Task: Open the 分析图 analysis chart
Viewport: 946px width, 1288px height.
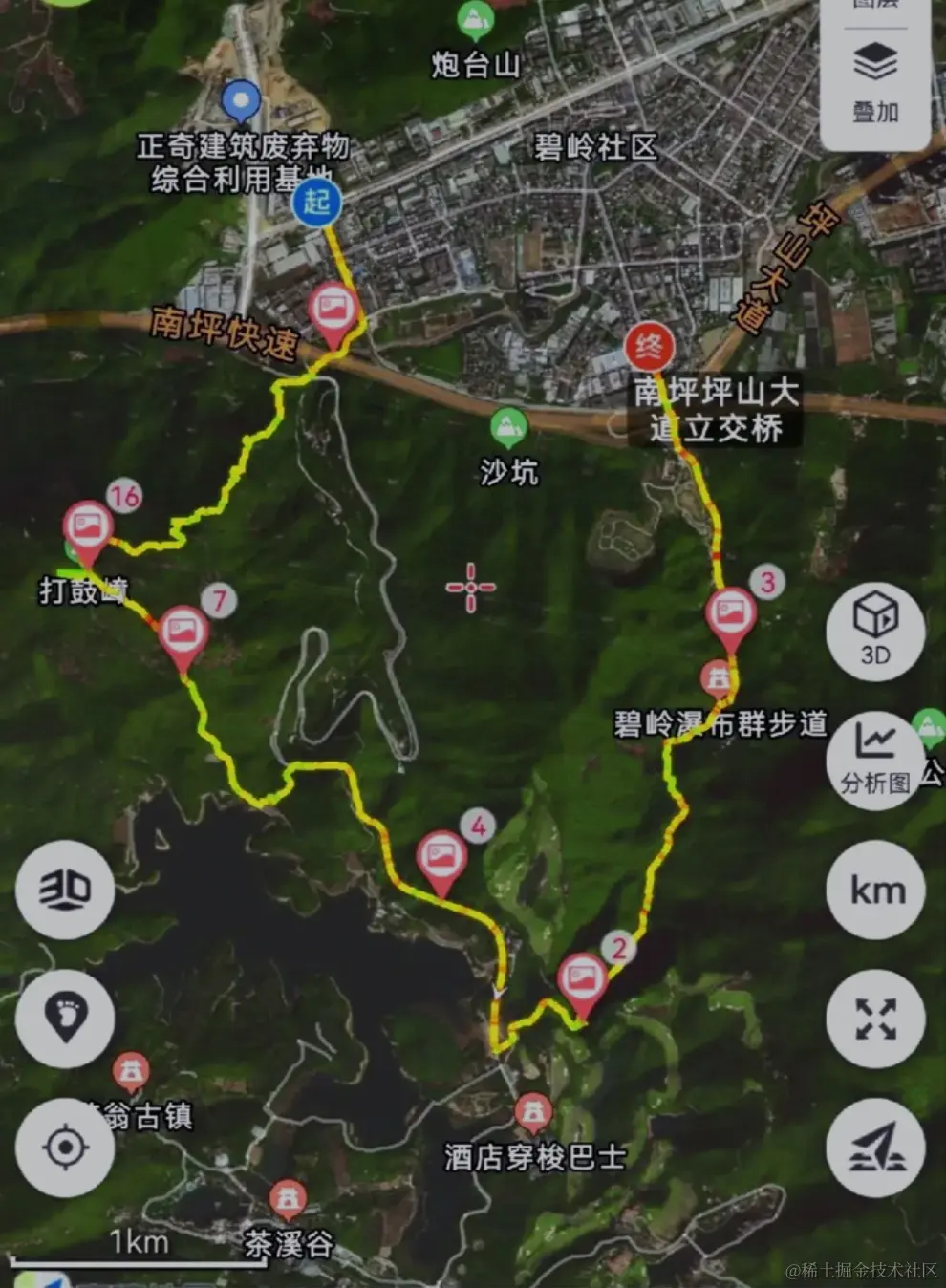Action: point(875,761)
